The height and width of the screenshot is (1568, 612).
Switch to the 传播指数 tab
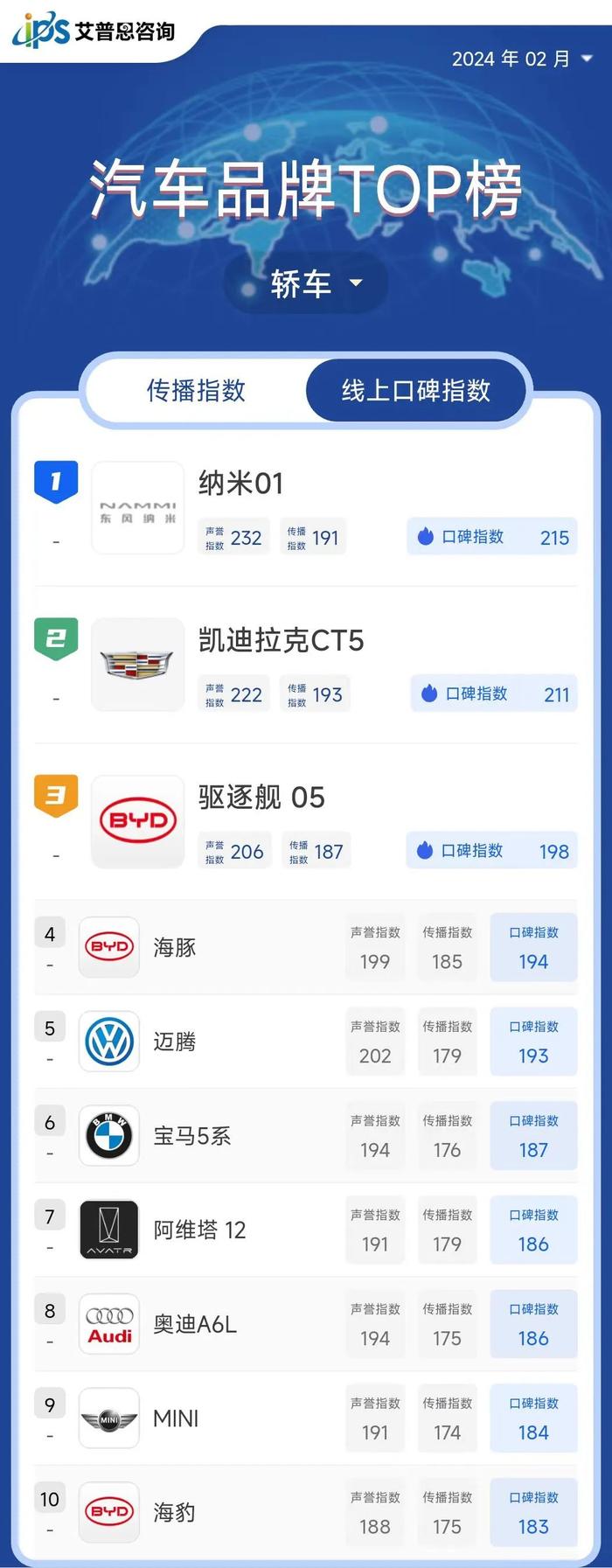(x=196, y=390)
